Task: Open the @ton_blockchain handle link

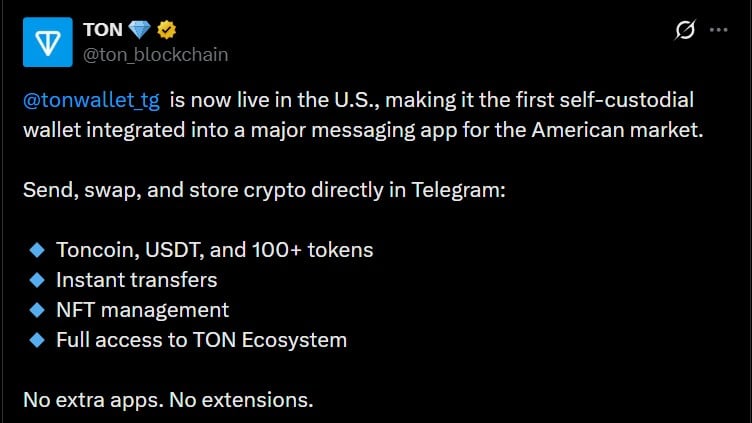Action: pyautogui.click(x=155, y=54)
